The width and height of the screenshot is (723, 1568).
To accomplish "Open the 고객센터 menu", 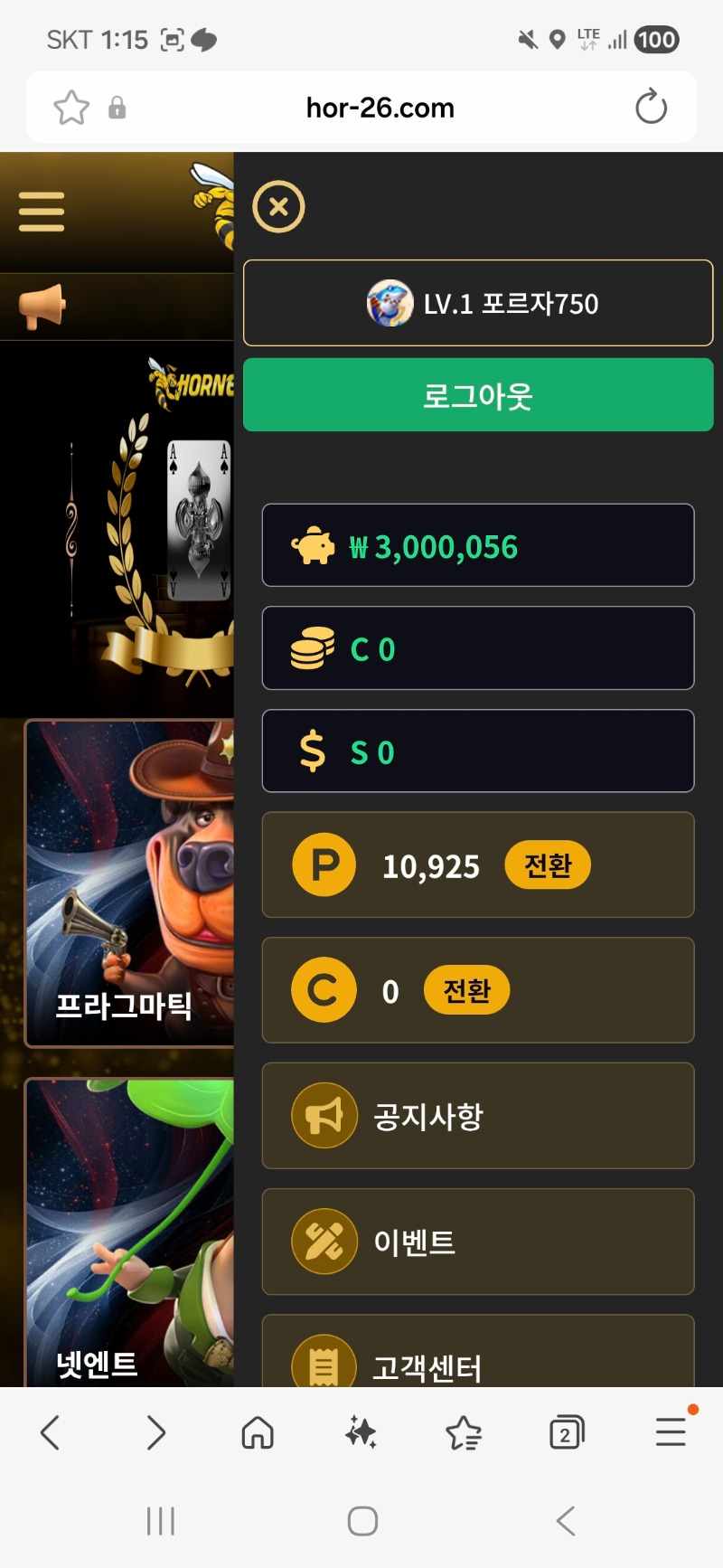I will [x=478, y=1362].
